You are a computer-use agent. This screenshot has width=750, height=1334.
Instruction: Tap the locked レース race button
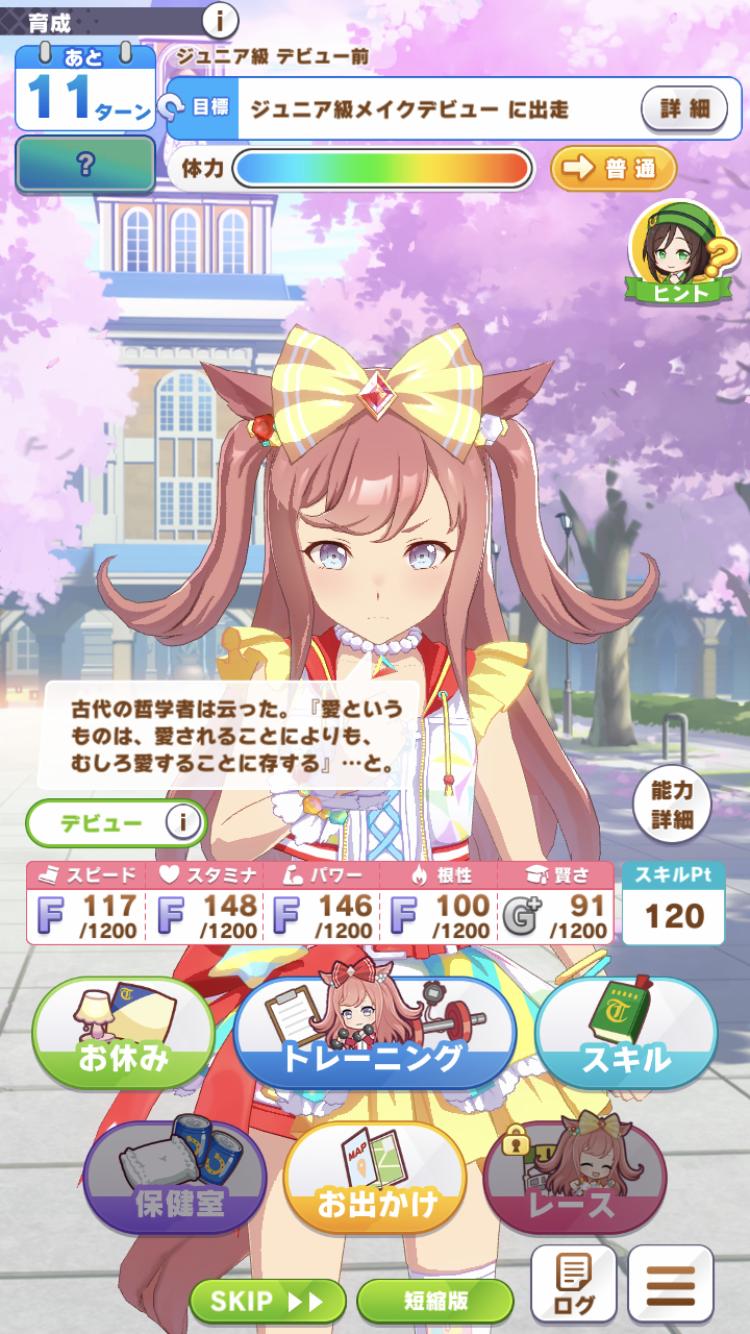[x=575, y=1178]
